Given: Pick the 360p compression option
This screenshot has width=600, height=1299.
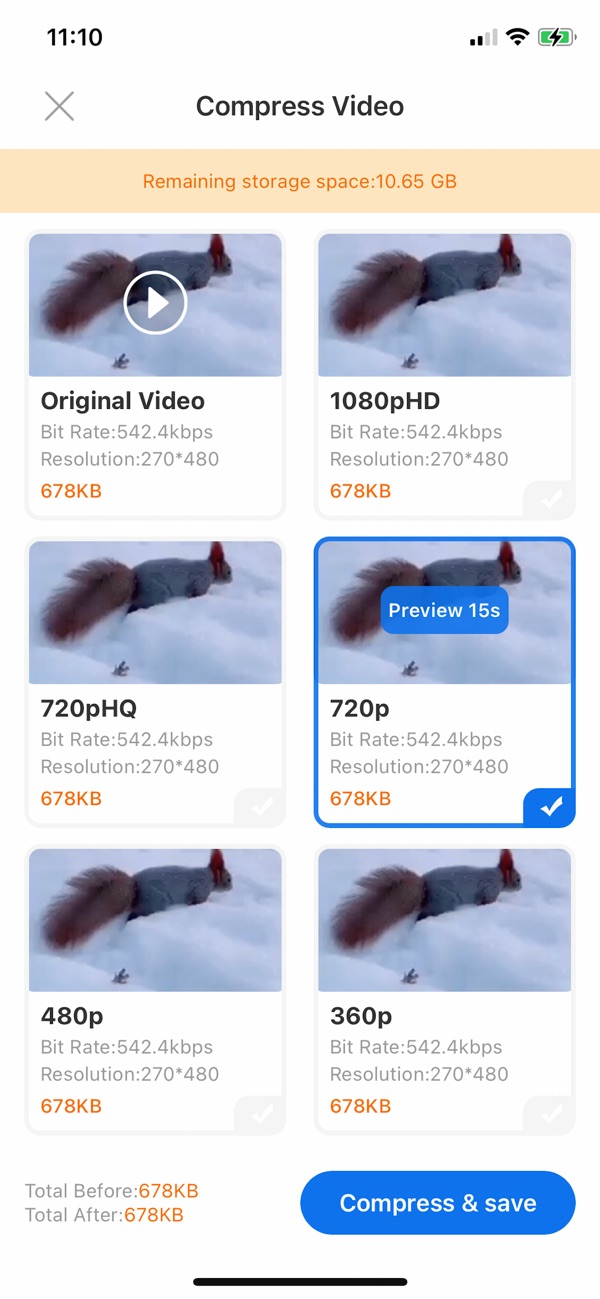Looking at the screenshot, I should point(444,990).
